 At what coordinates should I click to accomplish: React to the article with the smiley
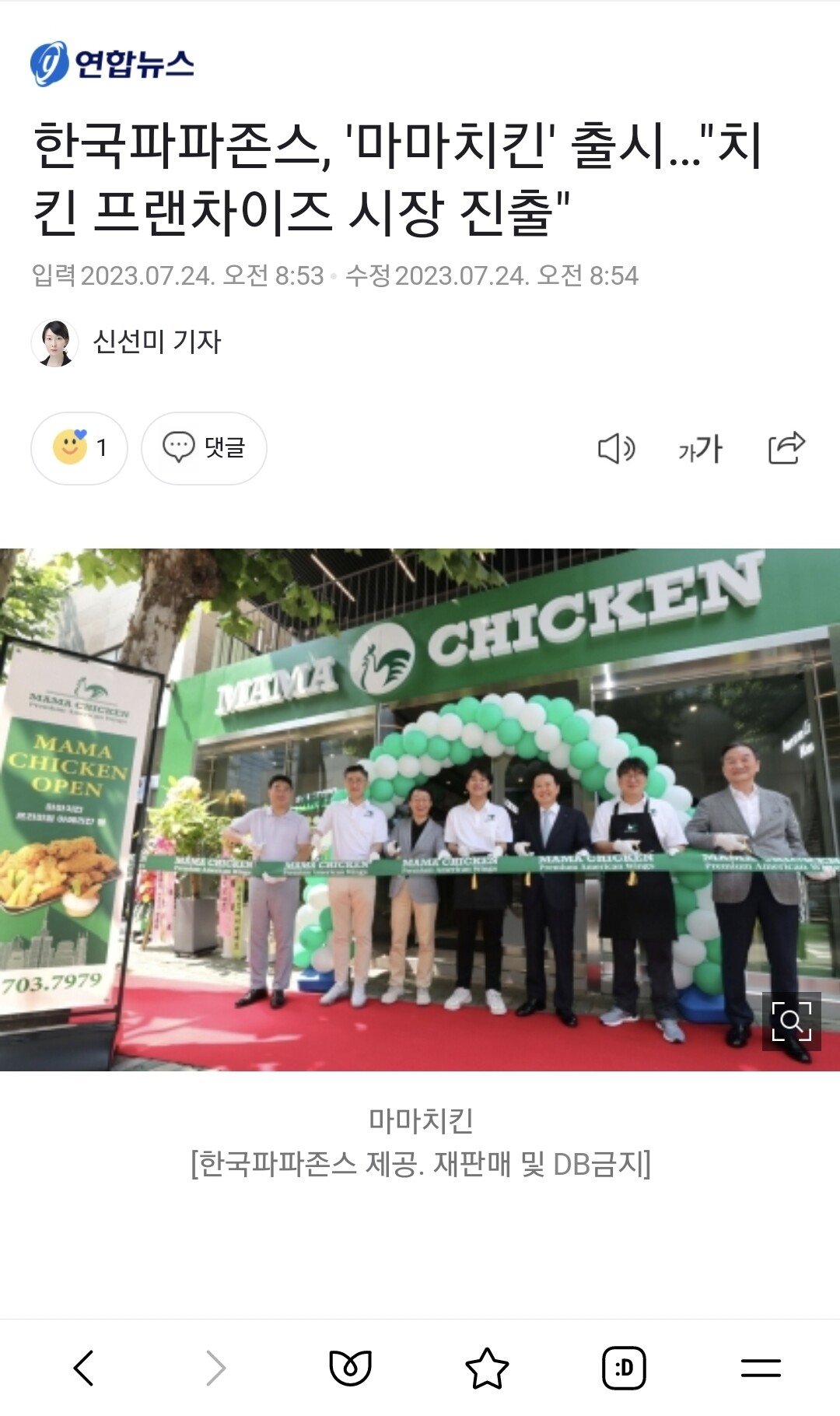point(79,448)
